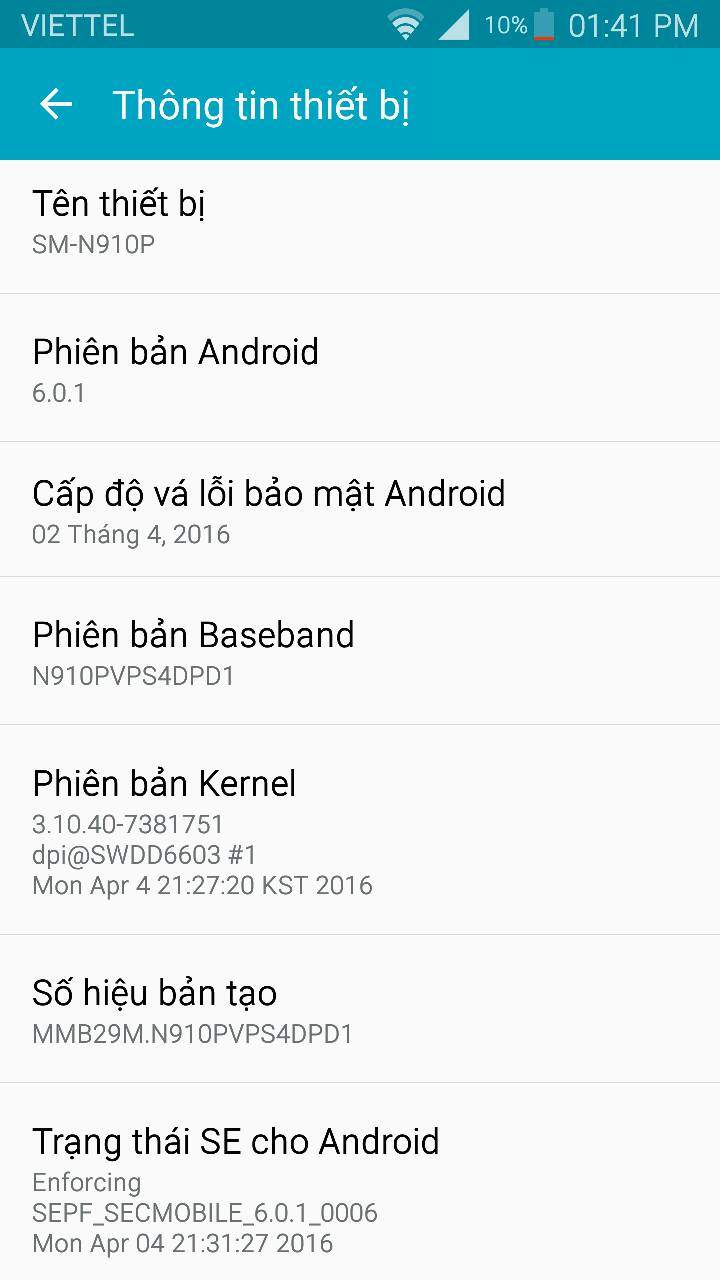Select the Phiên bản Kernel row
The height and width of the screenshot is (1280, 720).
360,830
